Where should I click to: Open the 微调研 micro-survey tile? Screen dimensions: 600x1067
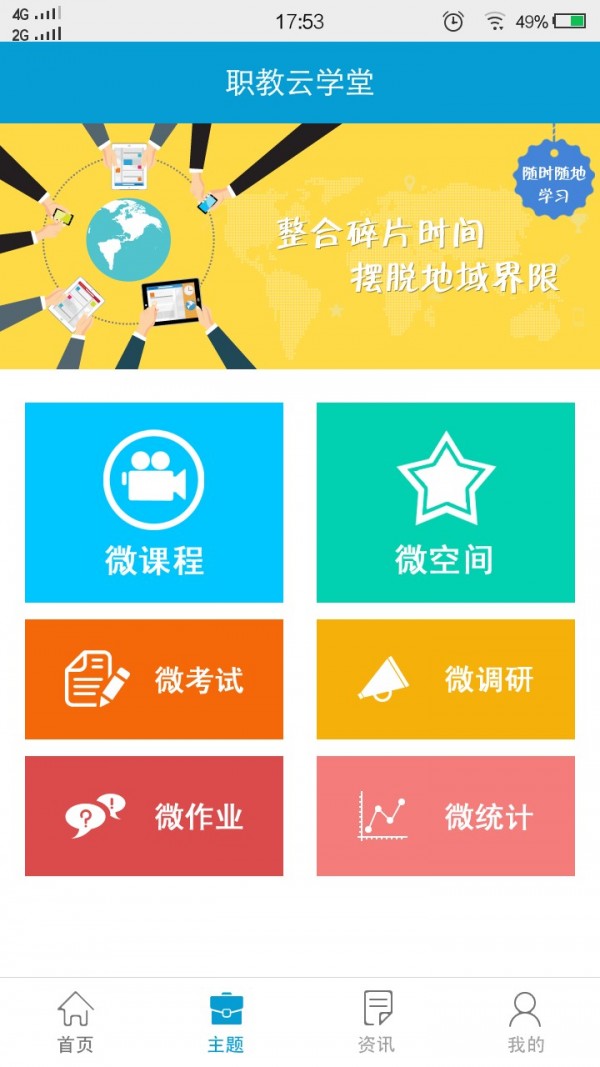445,680
